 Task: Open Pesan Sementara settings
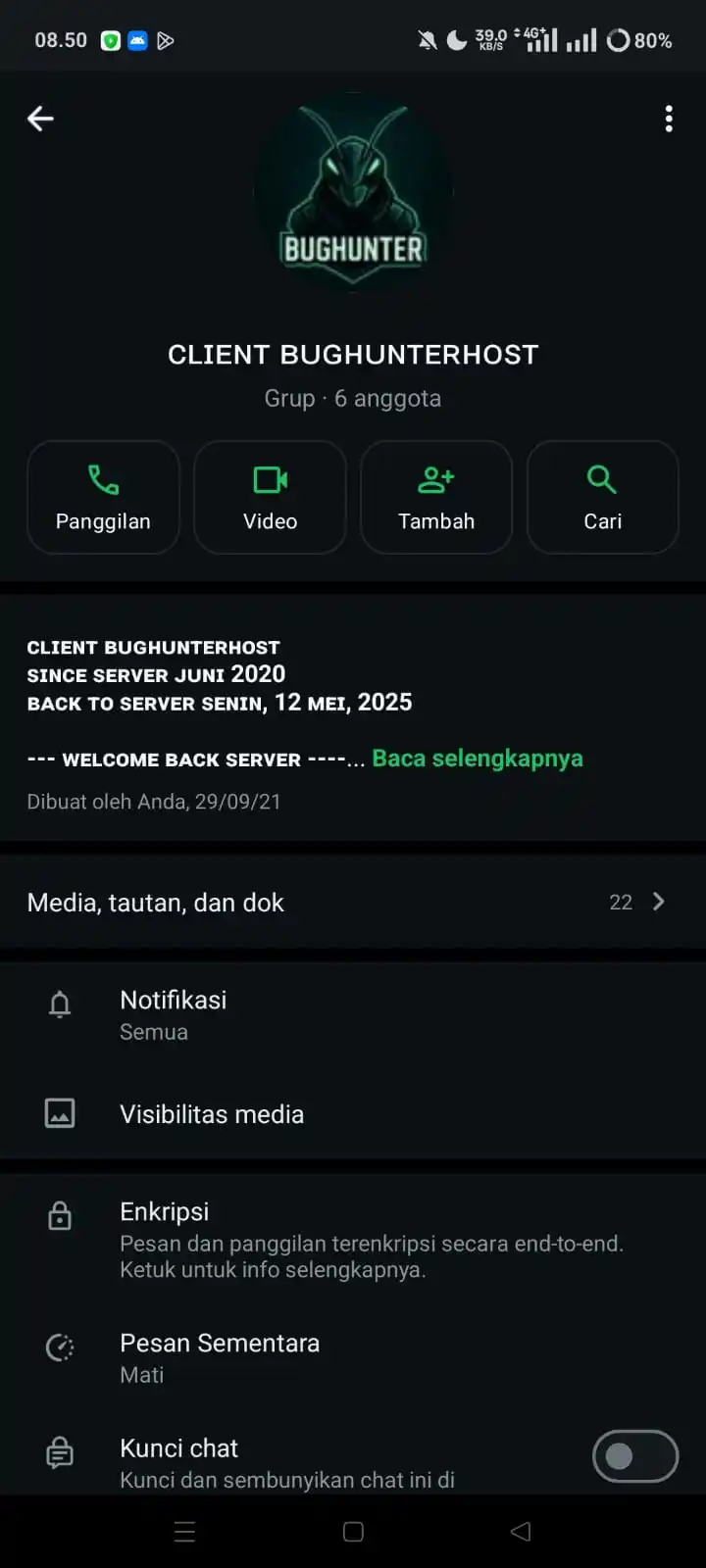353,1357
